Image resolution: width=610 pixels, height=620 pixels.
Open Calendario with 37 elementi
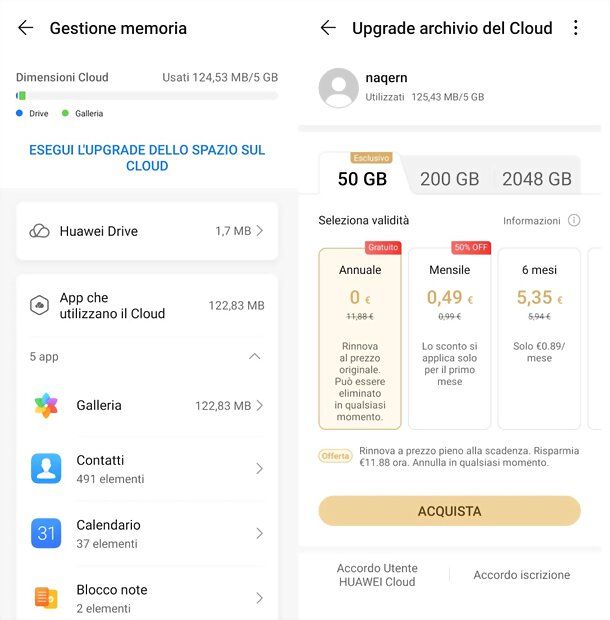tap(147, 533)
